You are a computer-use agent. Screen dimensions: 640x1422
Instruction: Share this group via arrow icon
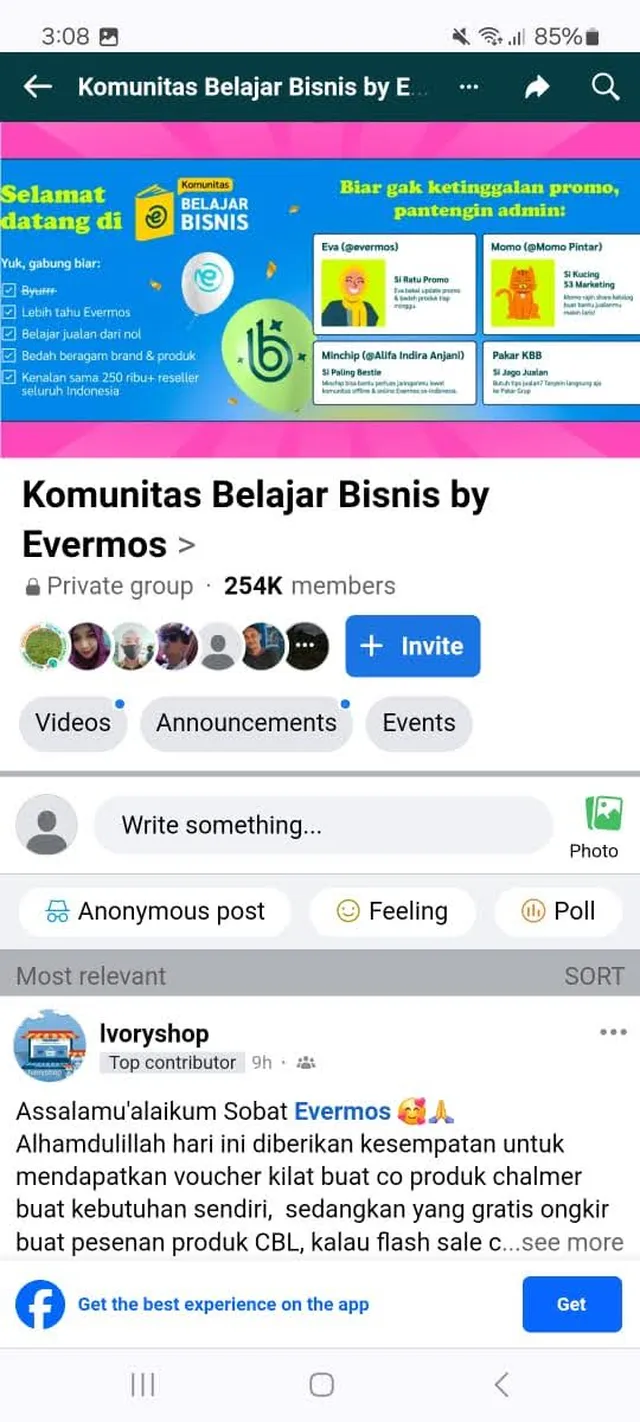click(x=537, y=87)
